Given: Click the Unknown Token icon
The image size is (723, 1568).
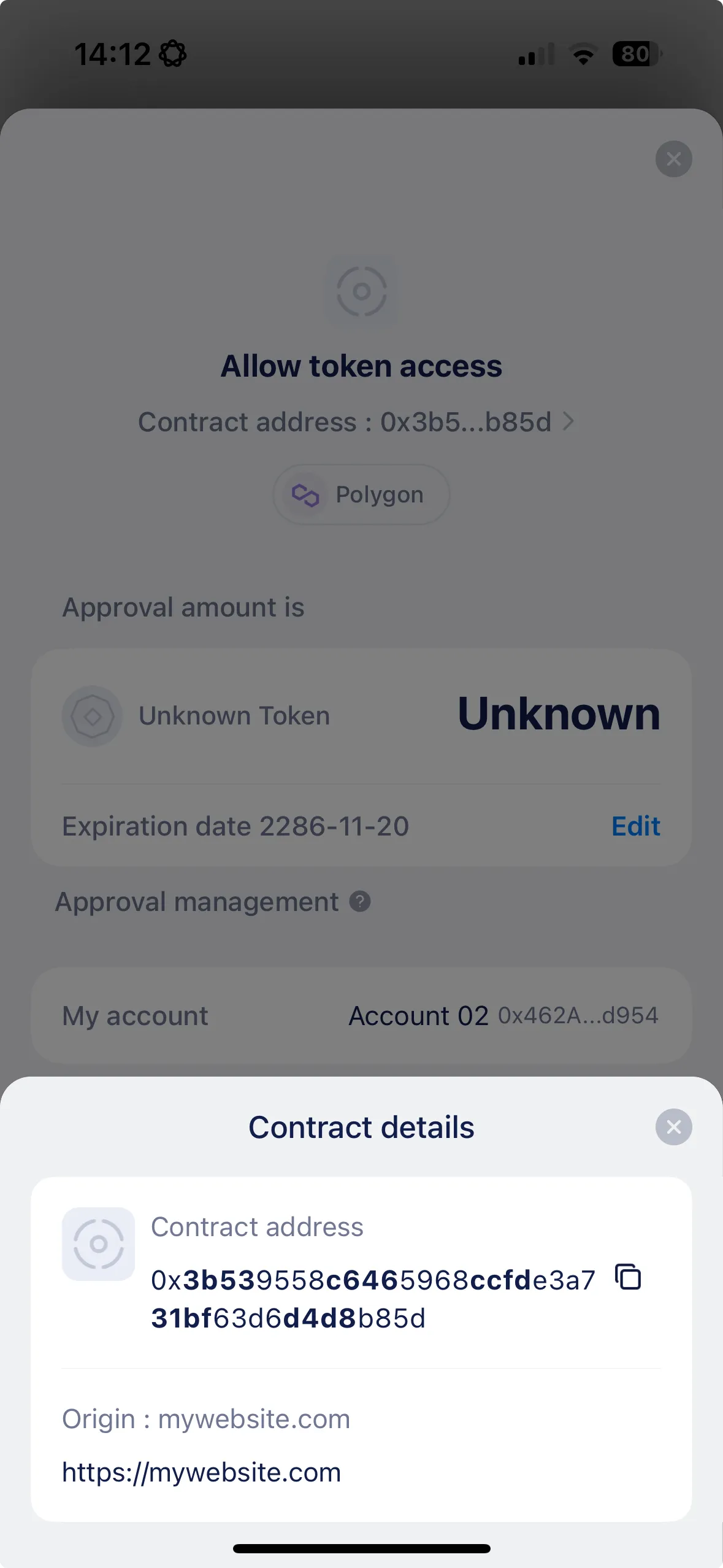Looking at the screenshot, I should pos(92,715).
